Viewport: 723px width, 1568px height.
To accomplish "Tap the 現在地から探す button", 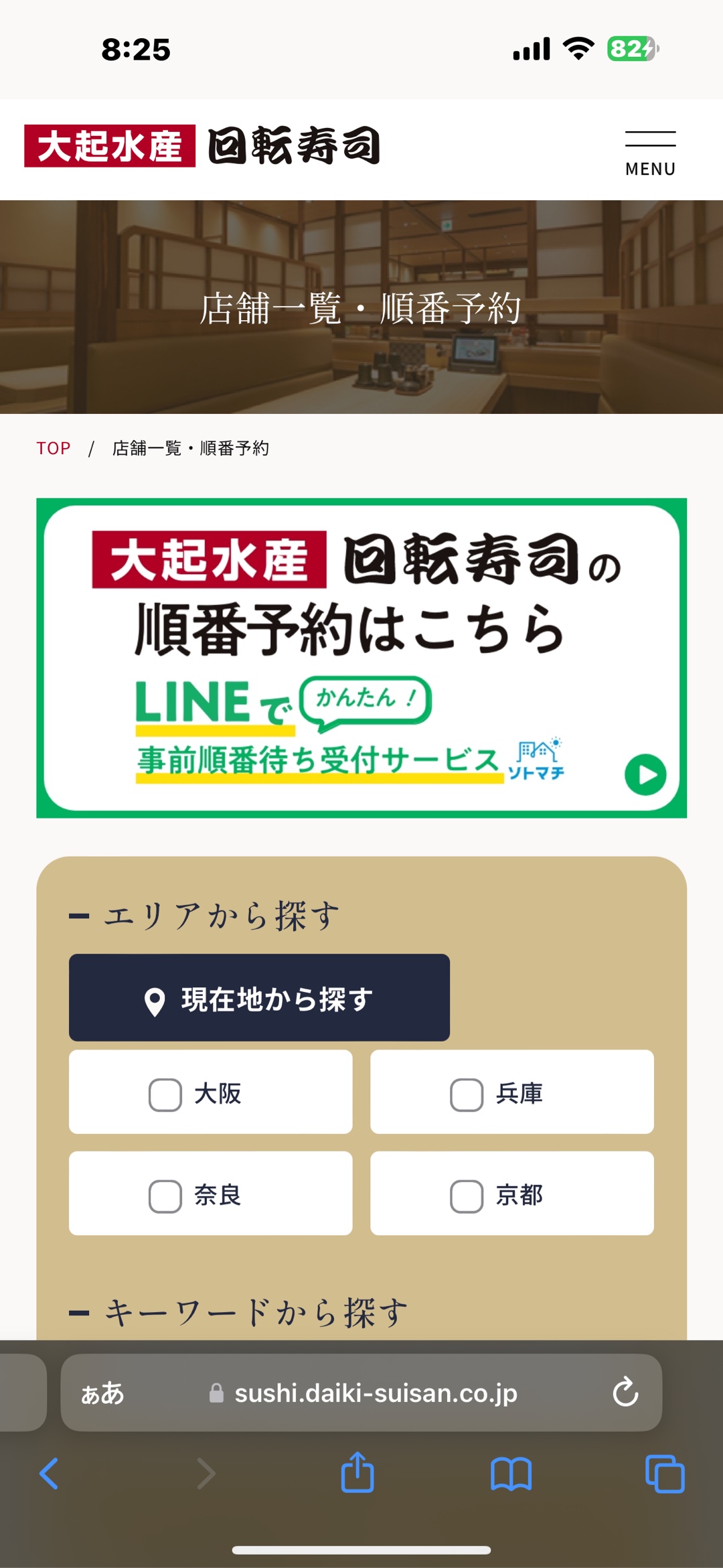I will (x=259, y=998).
